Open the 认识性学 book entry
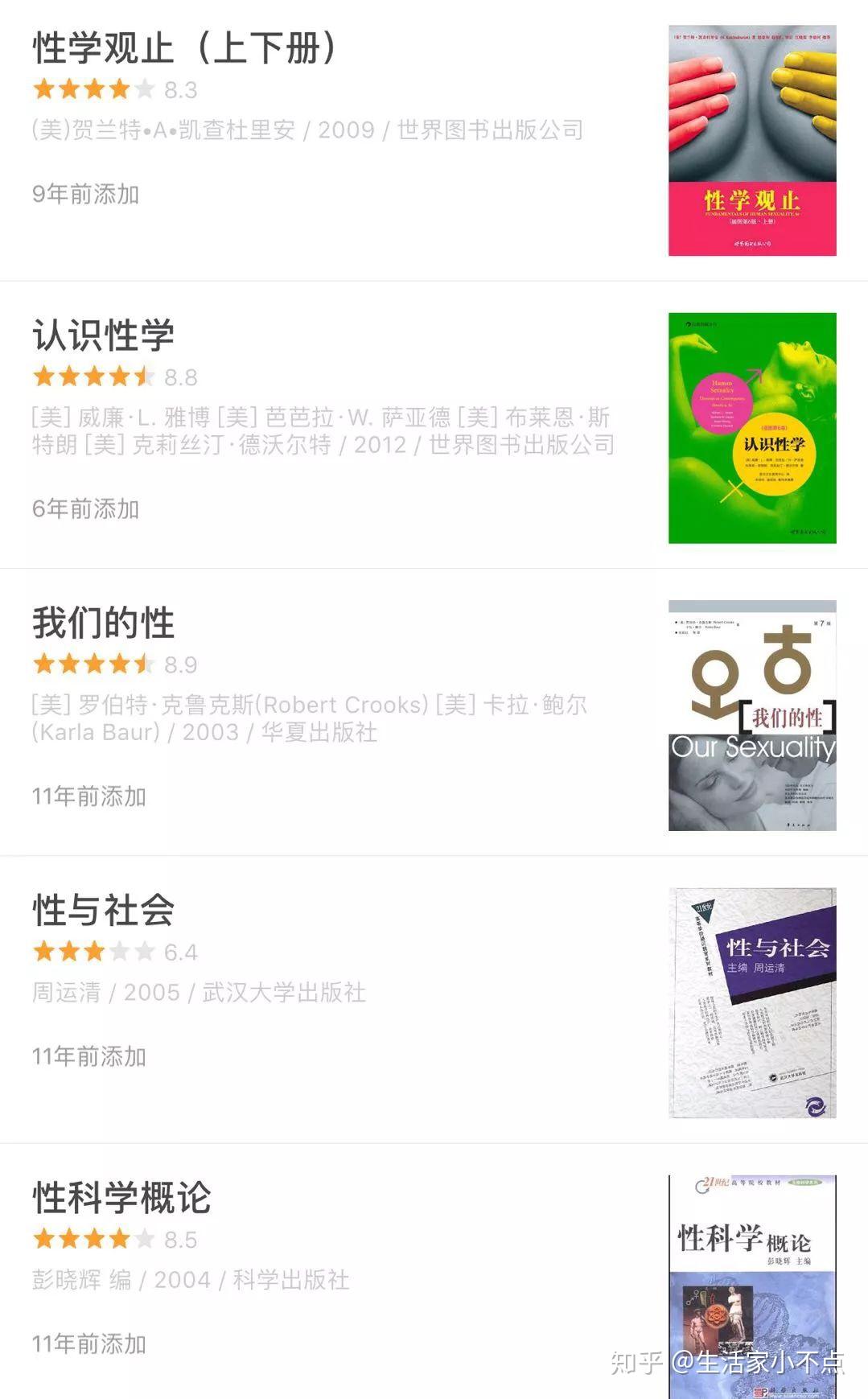 pyautogui.click(x=434, y=426)
